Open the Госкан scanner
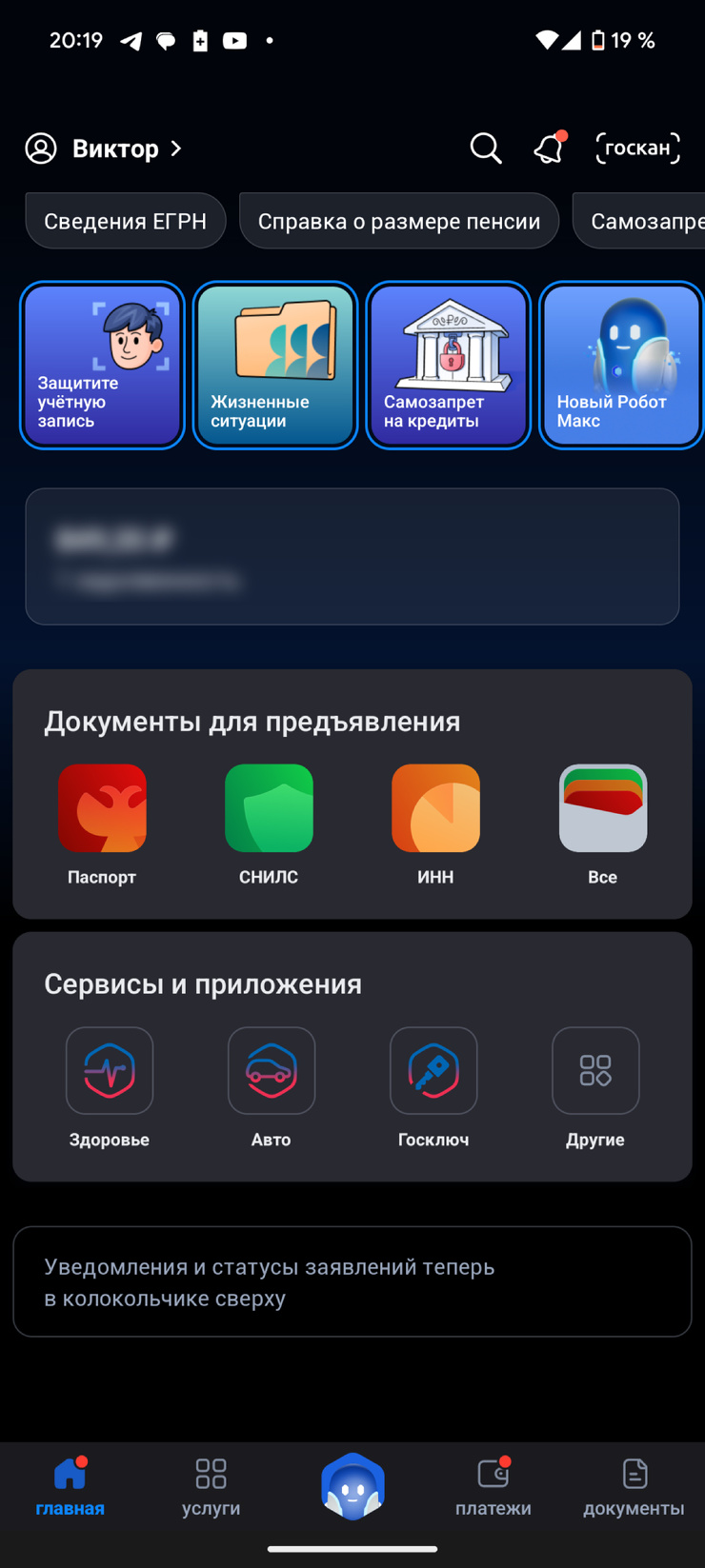The height and width of the screenshot is (1568, 705). point(637,149)
